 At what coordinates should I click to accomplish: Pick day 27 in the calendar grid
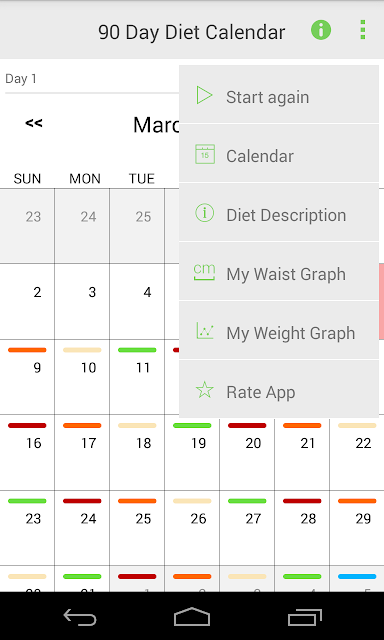click(x=247, y=528)
